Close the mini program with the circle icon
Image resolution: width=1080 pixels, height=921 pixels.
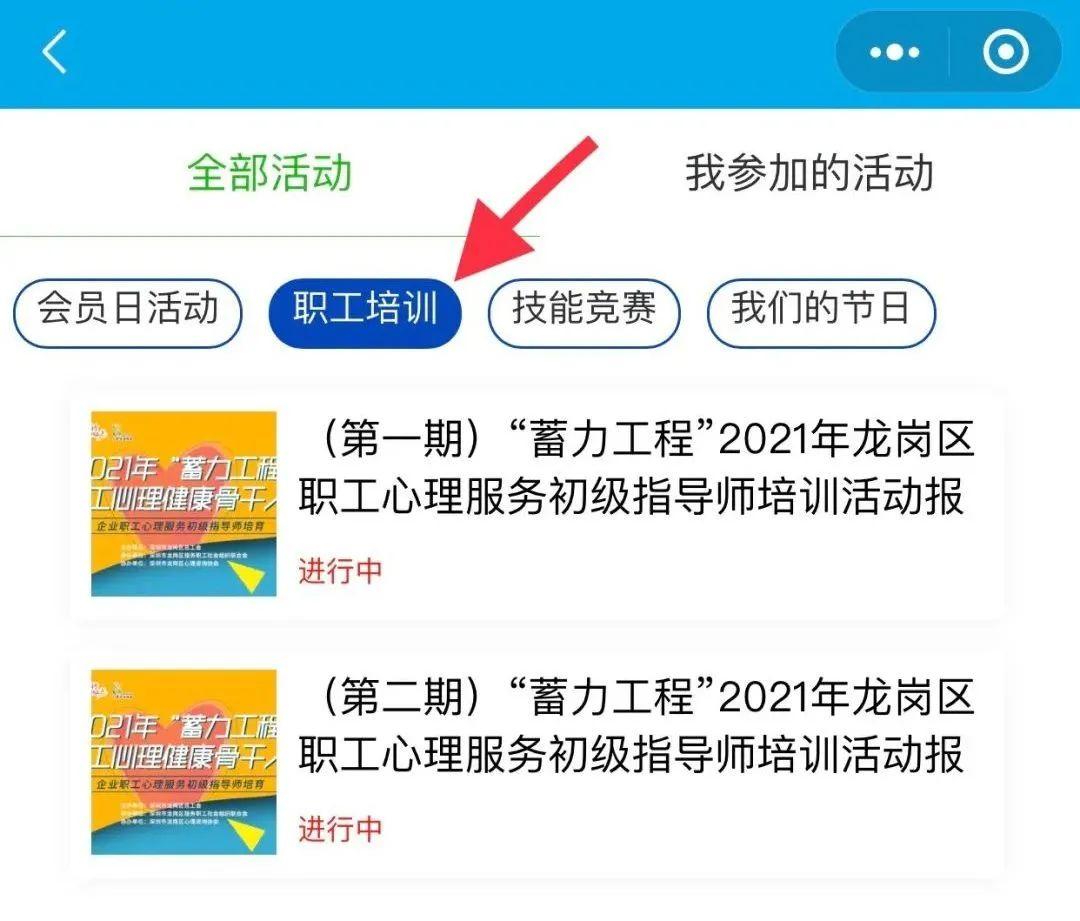1005,53
